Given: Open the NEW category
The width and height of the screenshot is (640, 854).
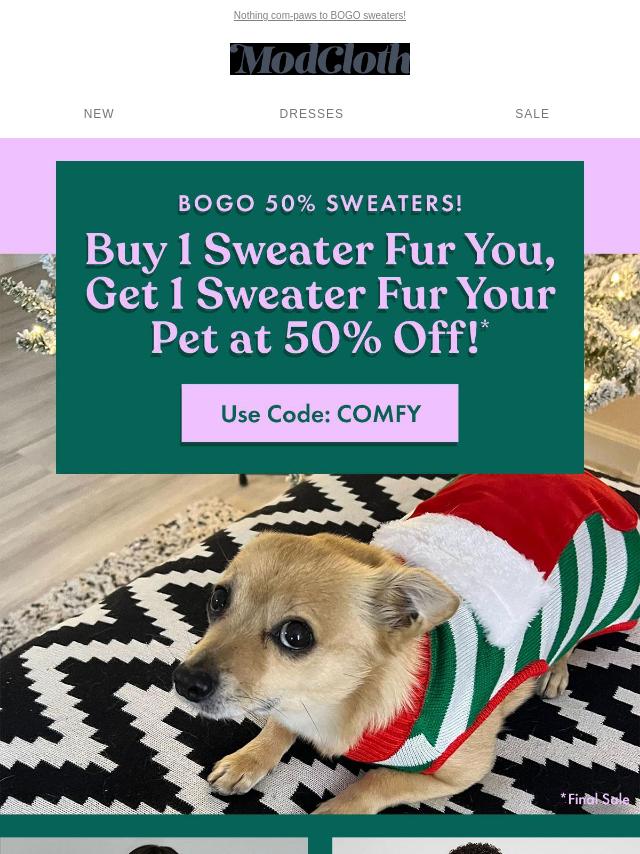Looking at the screenshot, I should point(99,114).
